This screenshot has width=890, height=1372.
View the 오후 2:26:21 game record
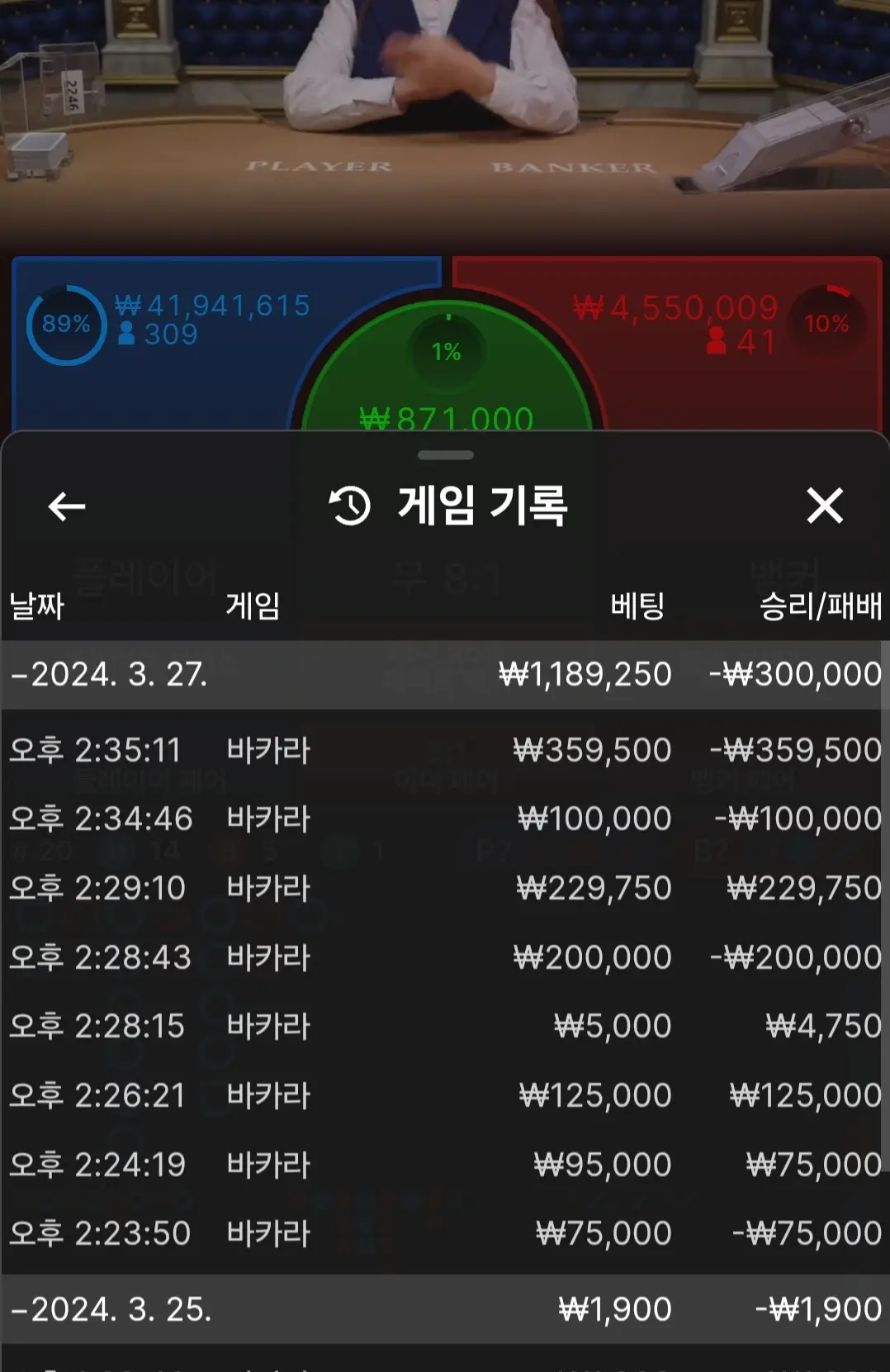(x=445, y=1096)
